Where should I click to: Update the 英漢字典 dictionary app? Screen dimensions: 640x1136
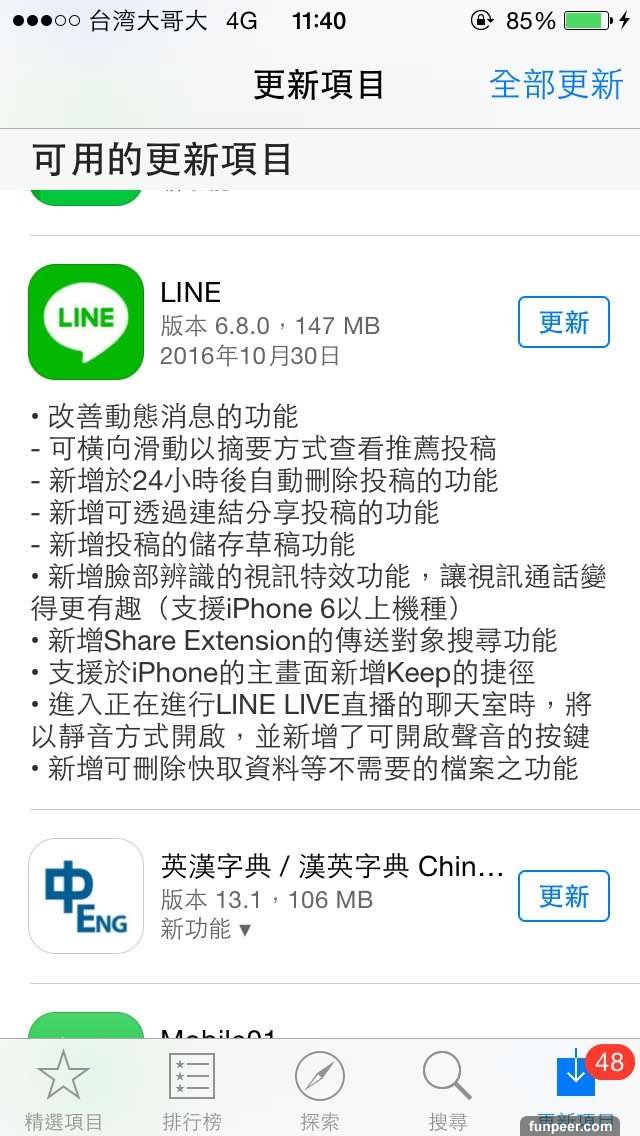(x=563, y=896)
